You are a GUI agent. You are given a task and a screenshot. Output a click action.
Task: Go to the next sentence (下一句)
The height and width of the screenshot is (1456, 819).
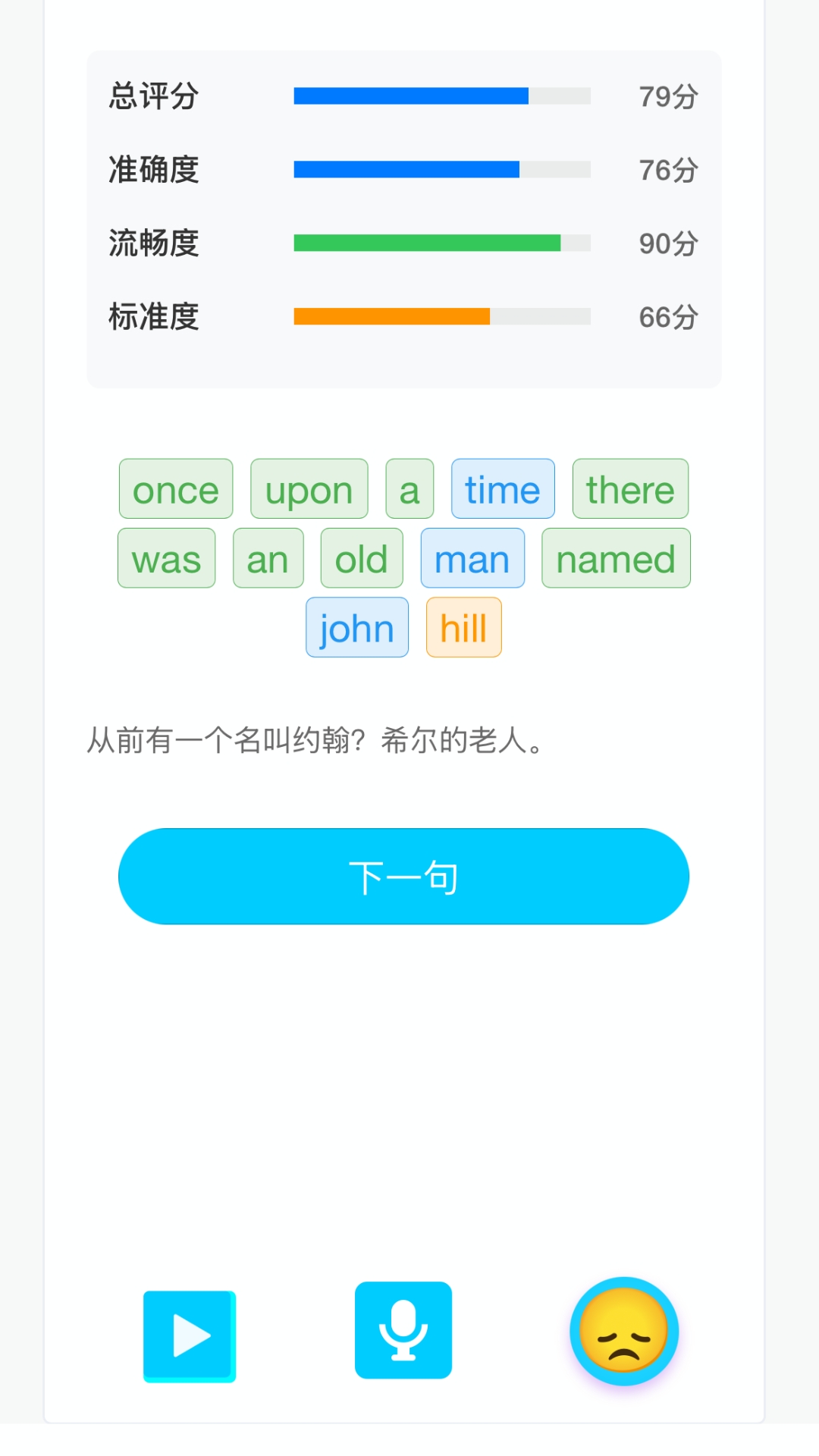click(x=403, y=876)
